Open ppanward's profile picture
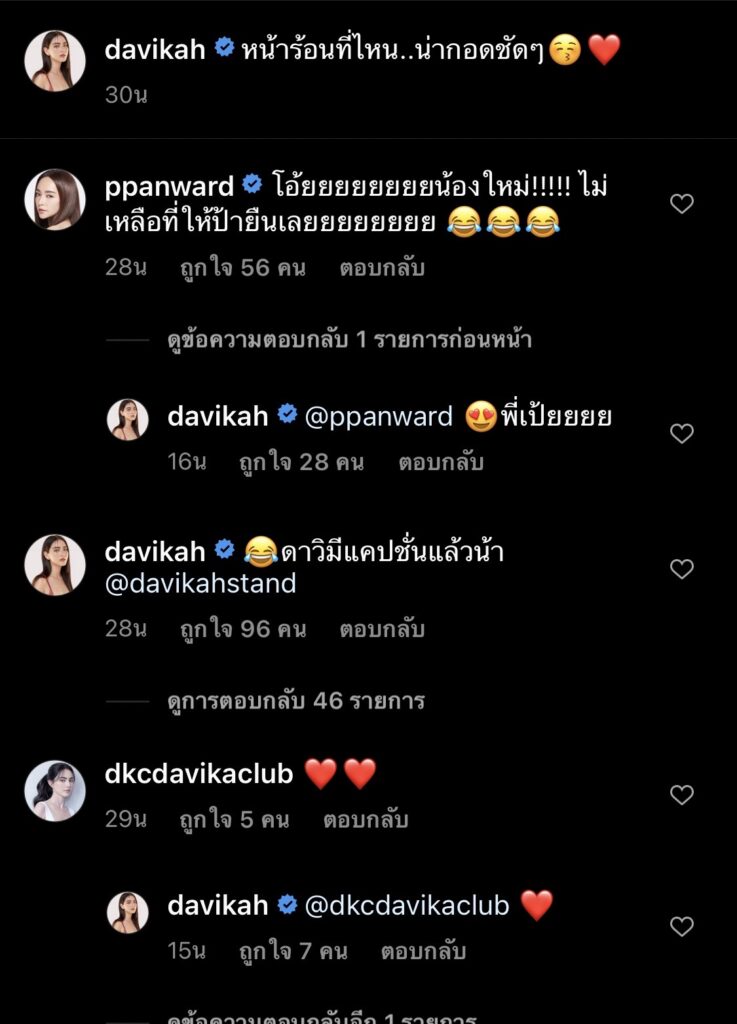Screen dimensions: 737x1024 tap(54, 199)
